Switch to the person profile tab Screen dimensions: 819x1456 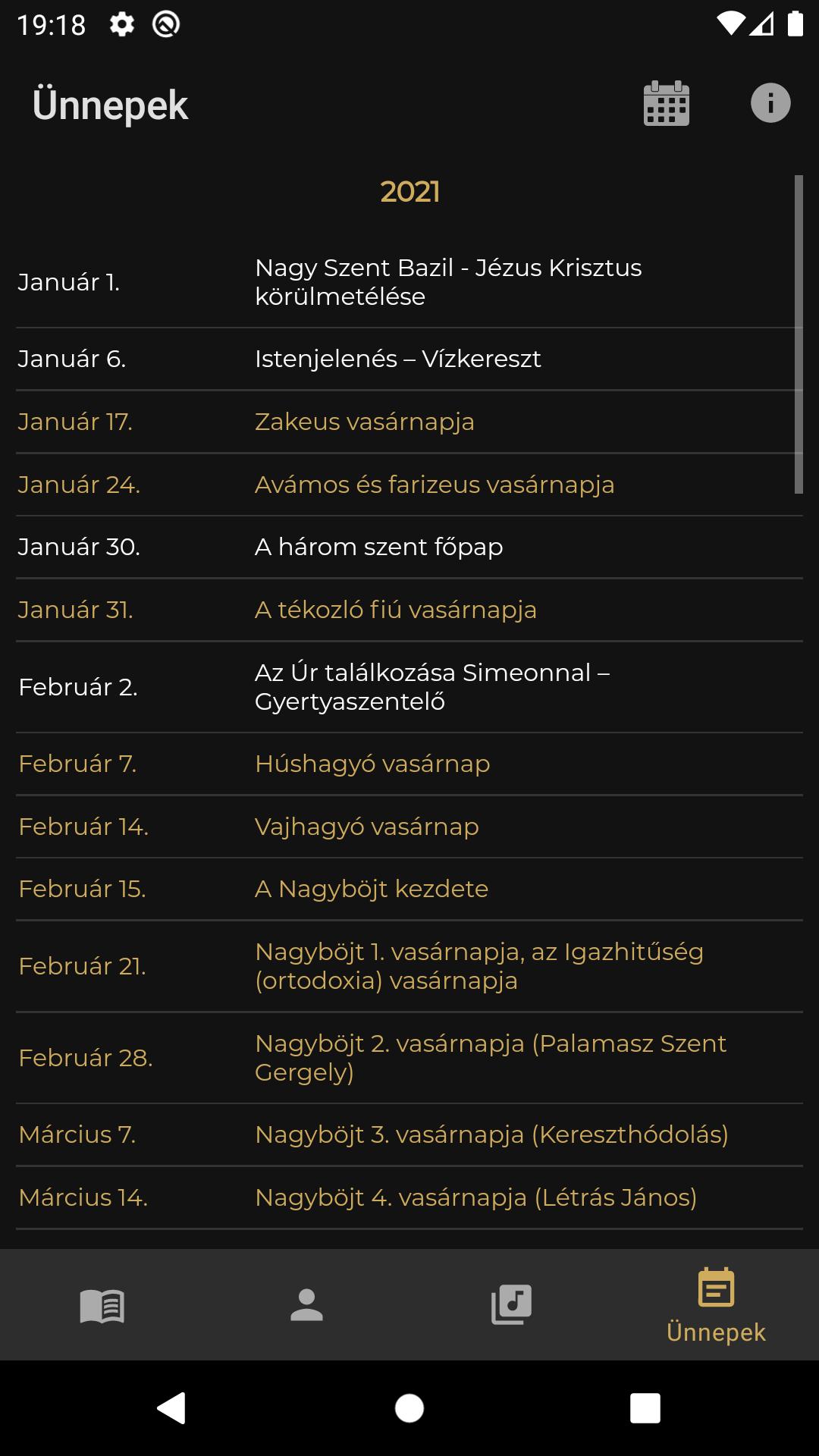[x=307, y=1305]
